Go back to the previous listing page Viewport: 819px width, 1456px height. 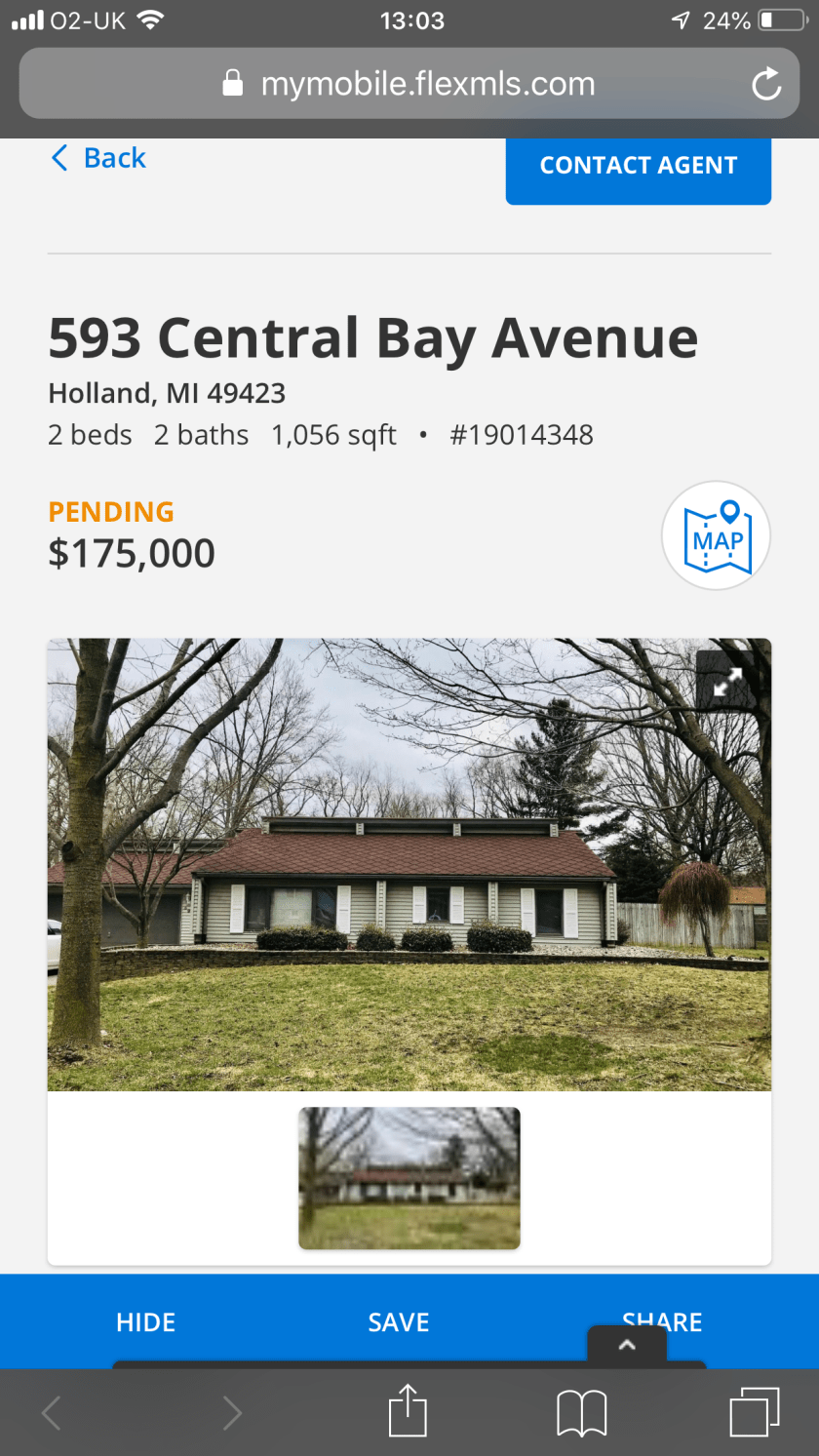[98, 158]
